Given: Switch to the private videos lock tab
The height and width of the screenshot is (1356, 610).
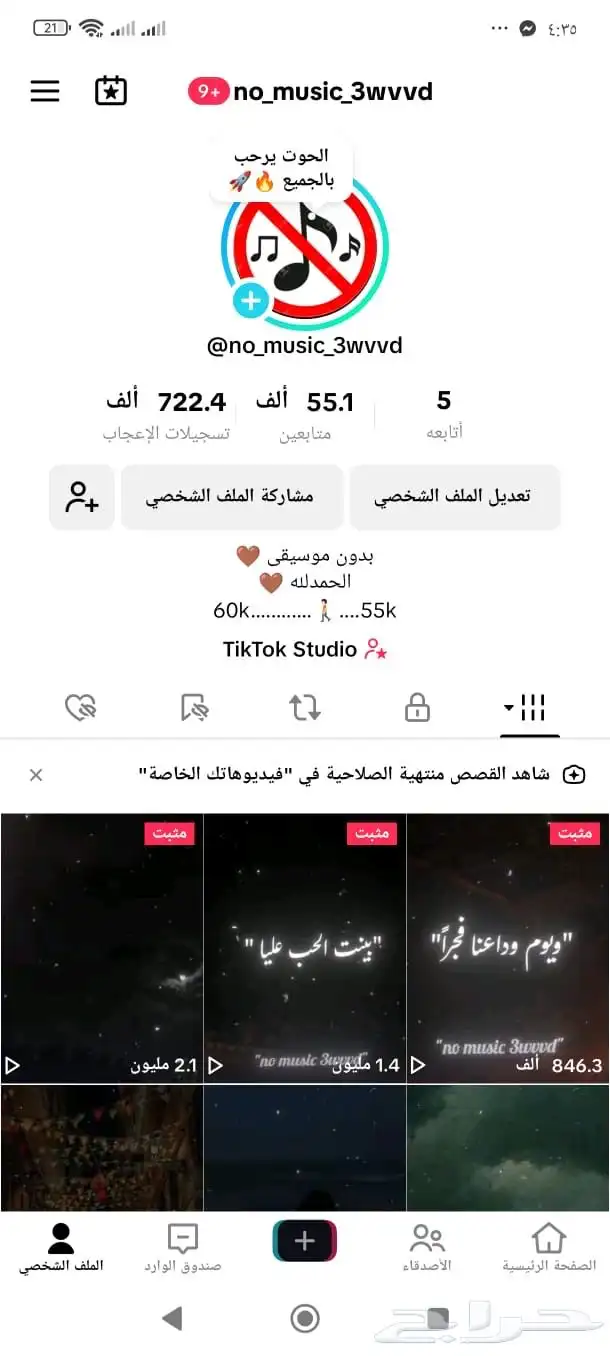Looking at the screenshot, I should tap(417, 709).
